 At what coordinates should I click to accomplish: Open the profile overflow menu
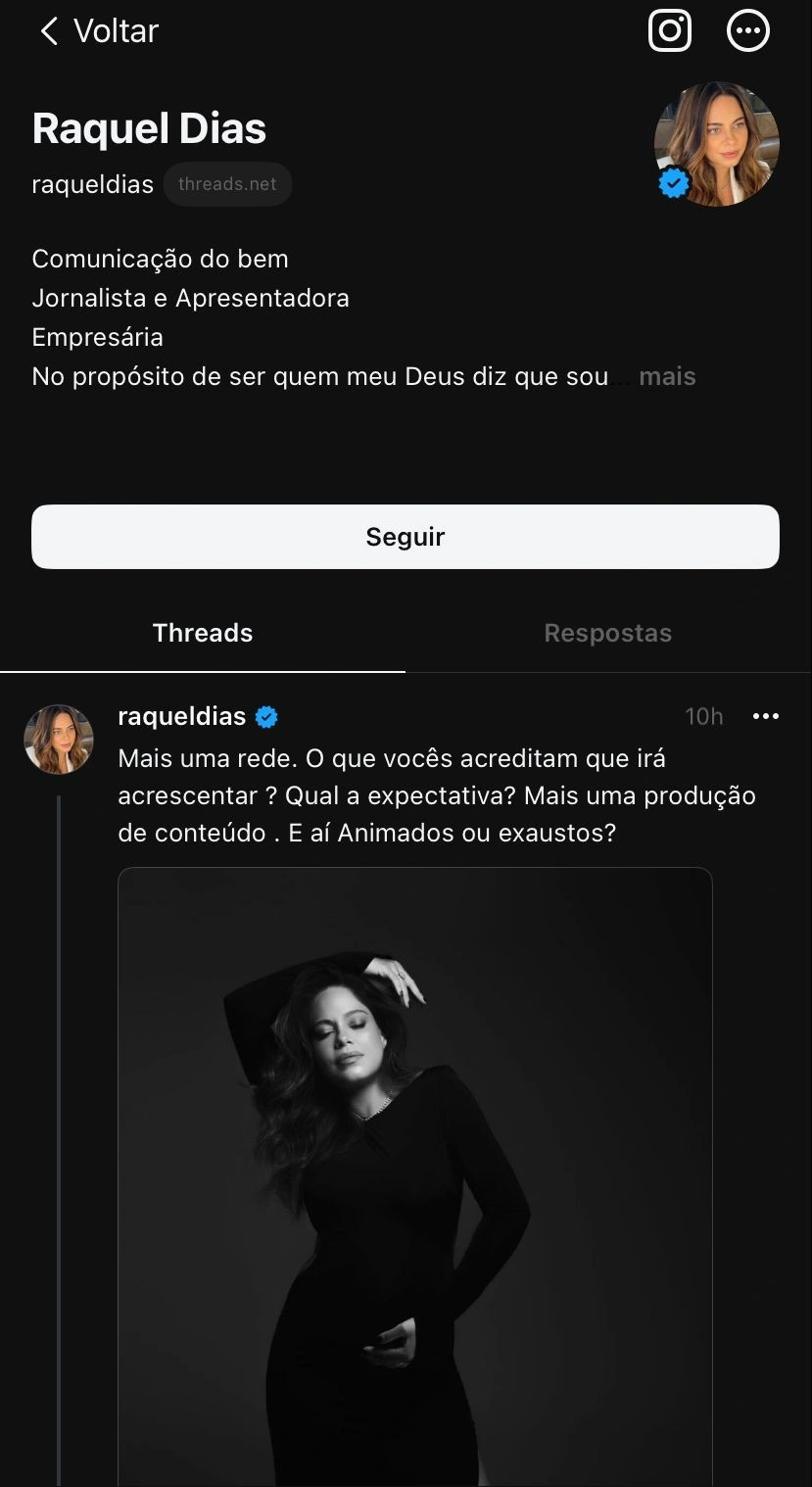coord(748,31)
